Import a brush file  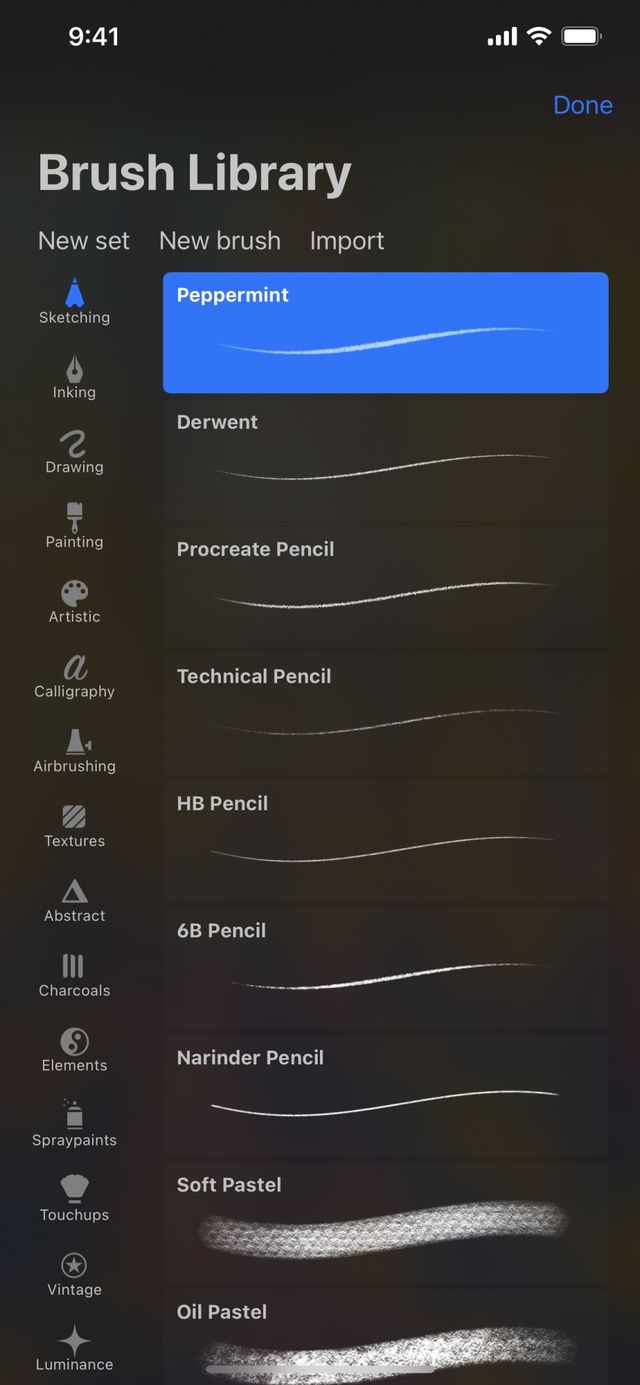tap(347, 241)
